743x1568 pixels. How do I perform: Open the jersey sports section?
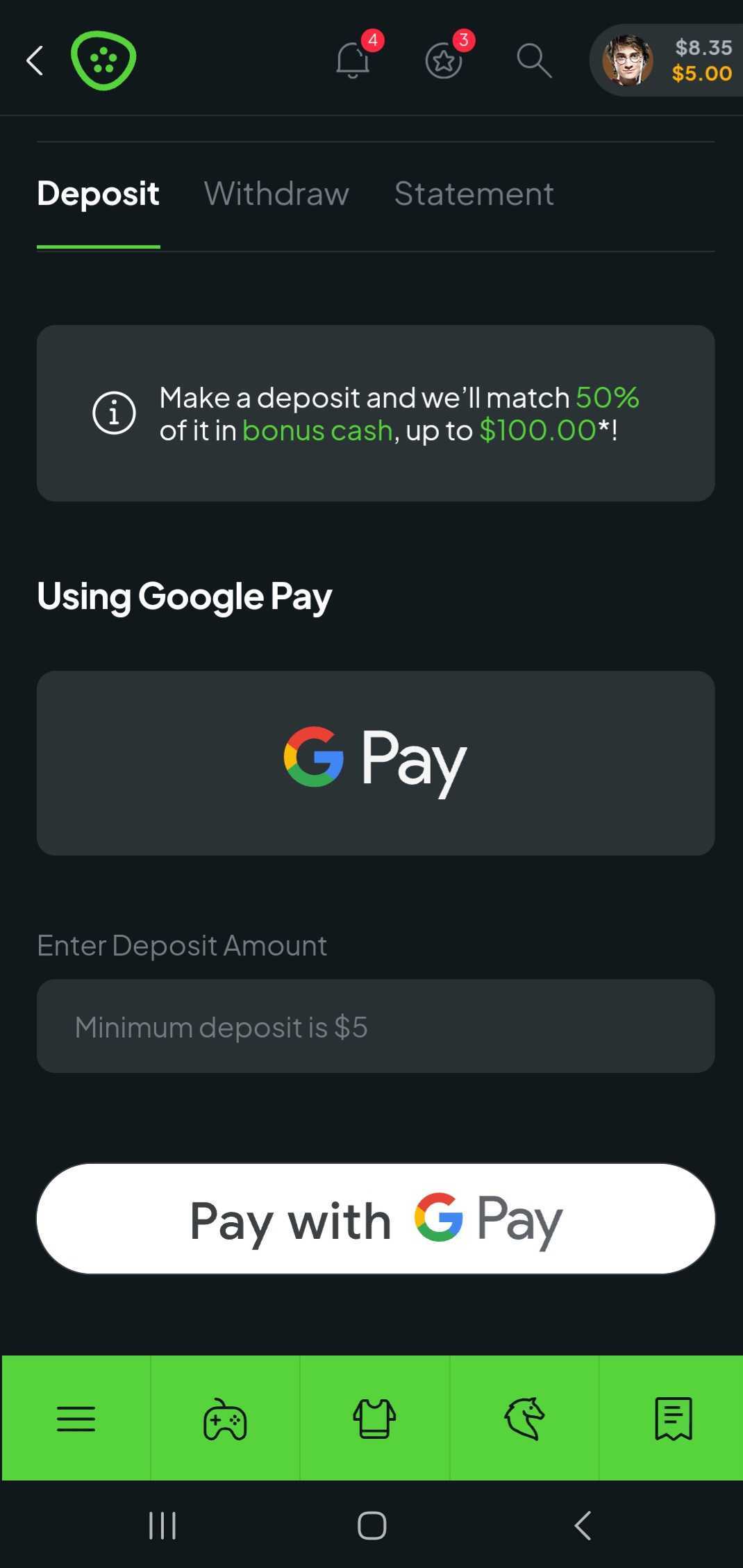(x=375, y=1419)
